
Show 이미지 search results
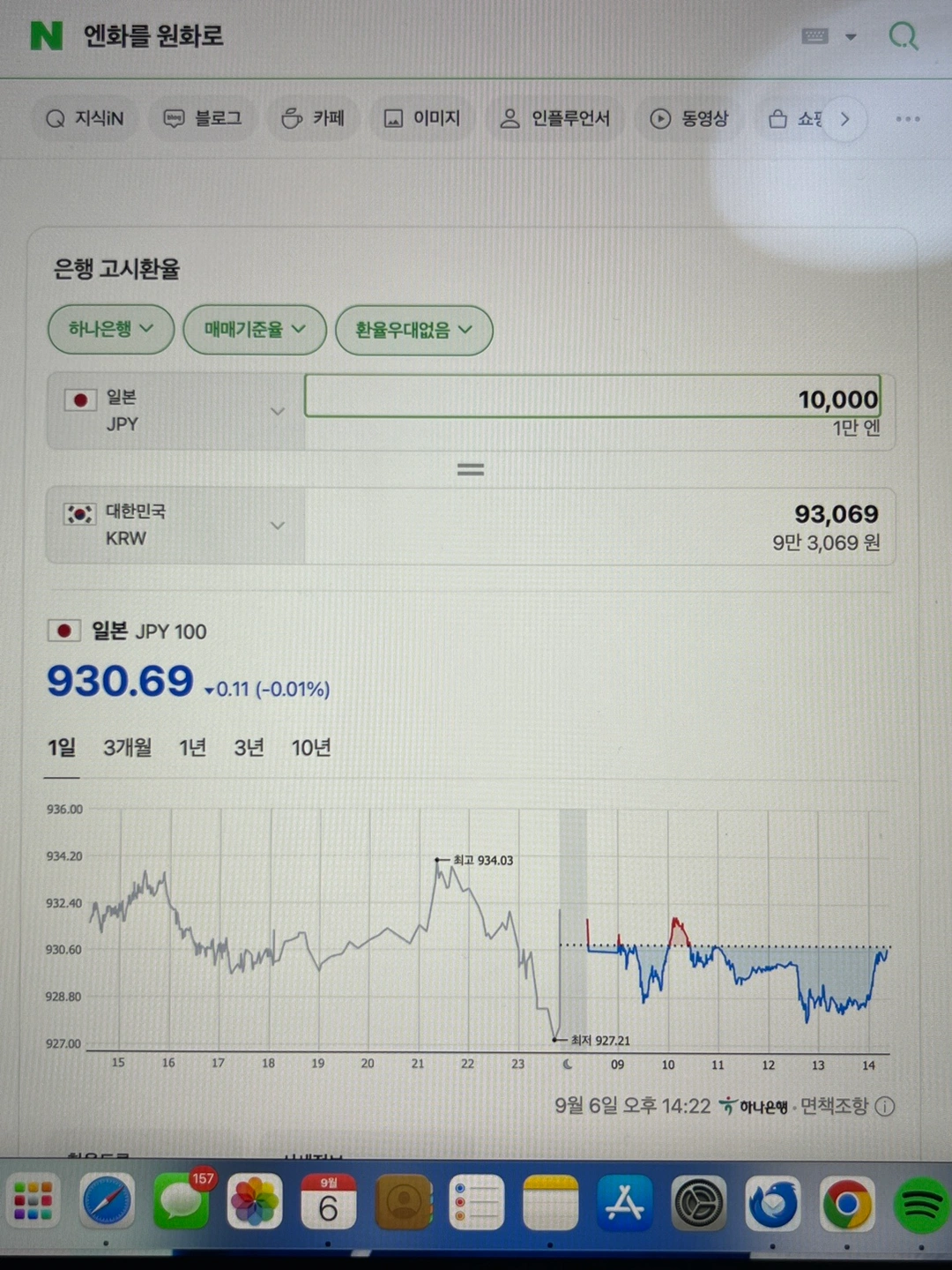pyautogui.click(x=423, y=118)
